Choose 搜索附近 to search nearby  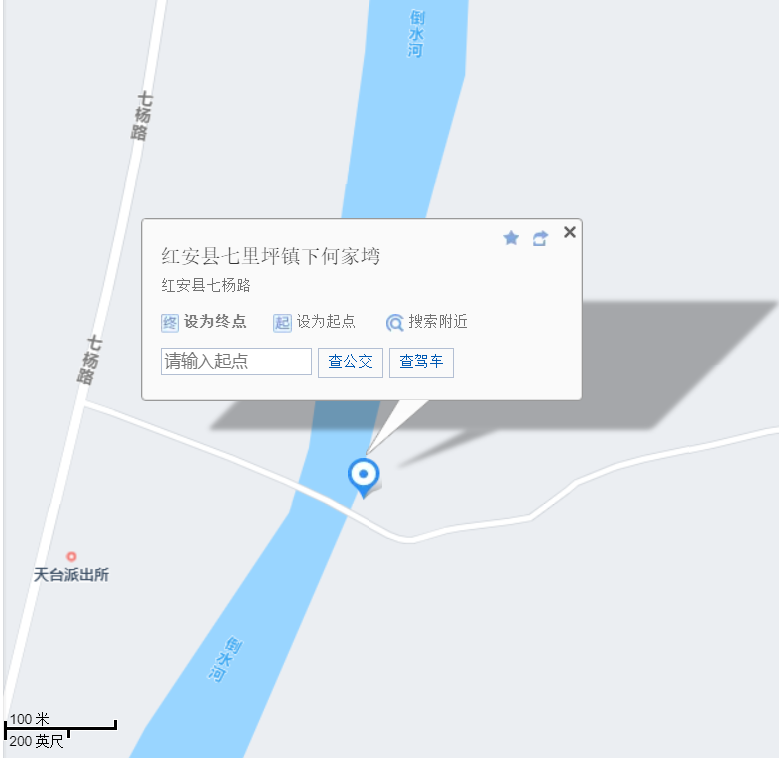(427, 322)
